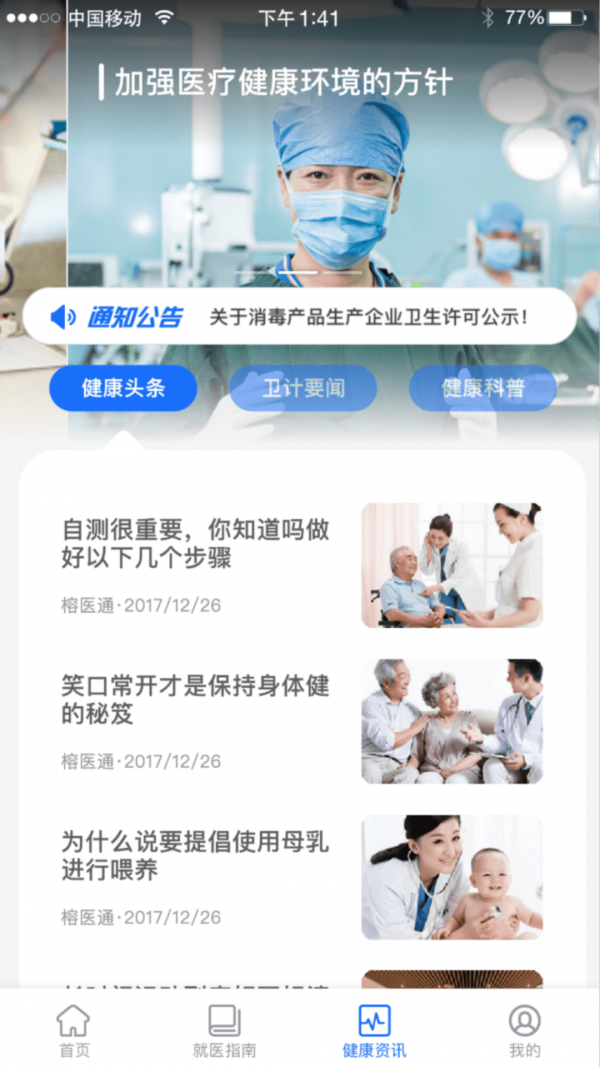Select the 健康头条 tab
The width and height of the screenshot is (600, 1067).
pyautogui.click(x=123, y=389)
